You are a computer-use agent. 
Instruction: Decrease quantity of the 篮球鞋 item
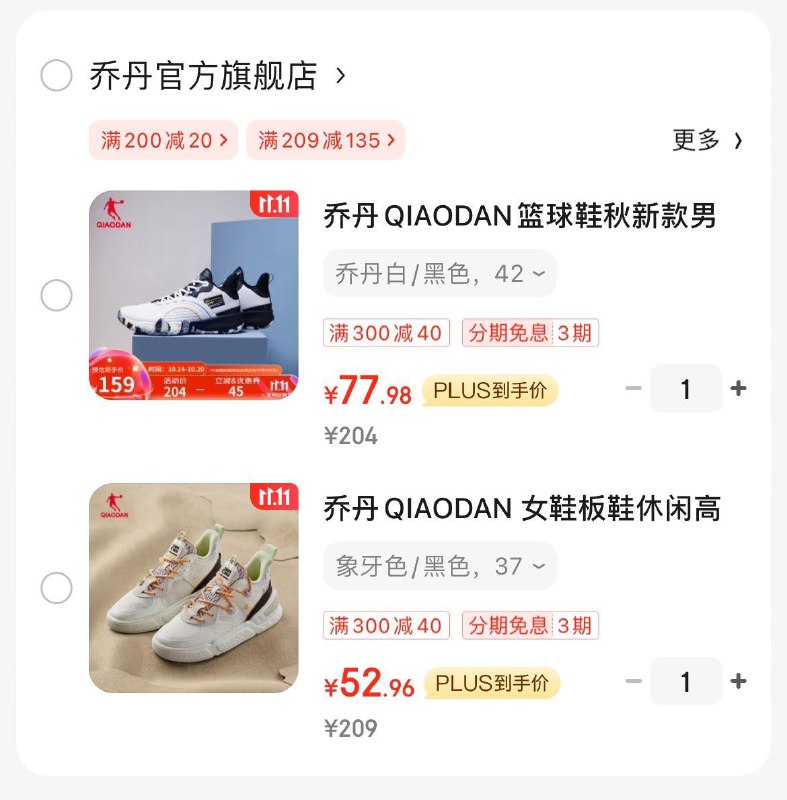(633, 389)
